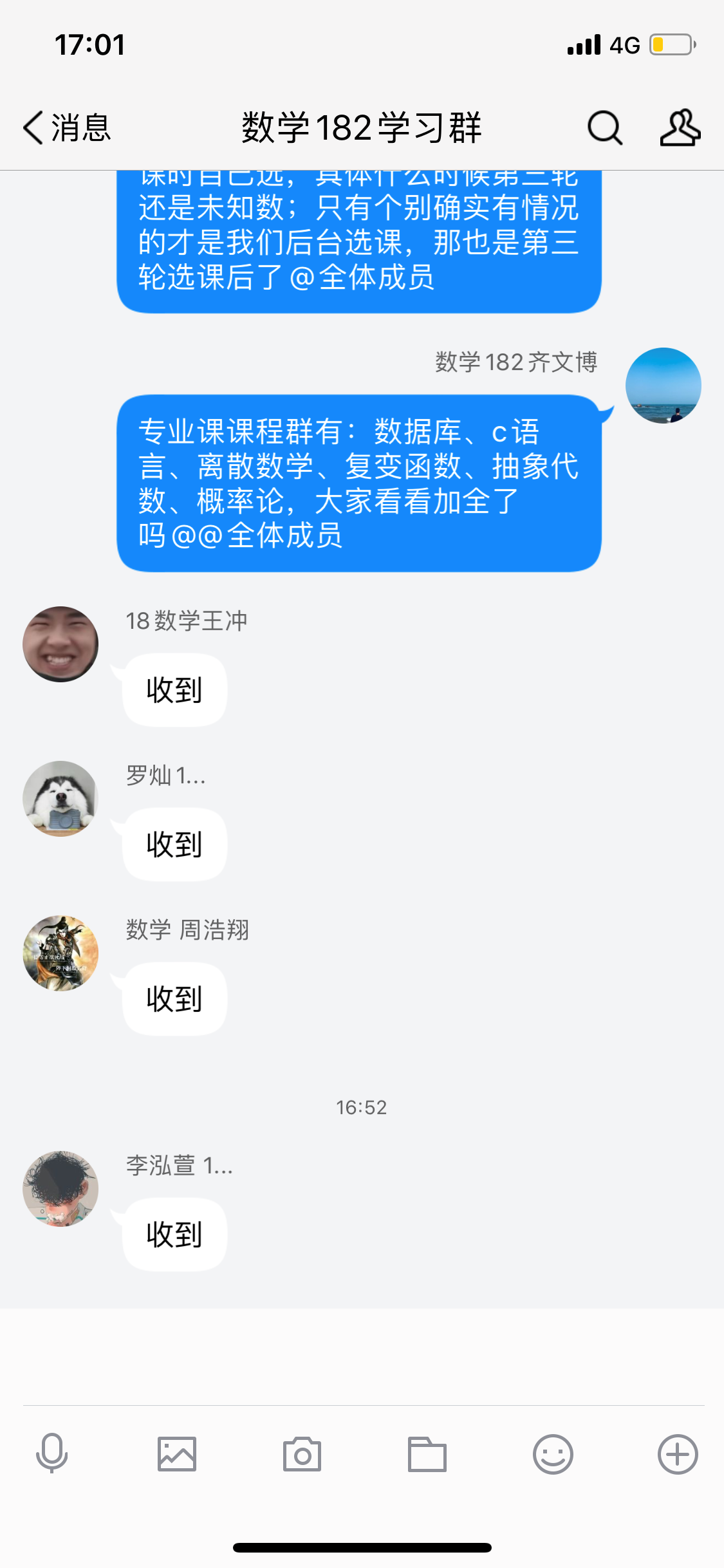Go back to 消息 list

(67, 127)
